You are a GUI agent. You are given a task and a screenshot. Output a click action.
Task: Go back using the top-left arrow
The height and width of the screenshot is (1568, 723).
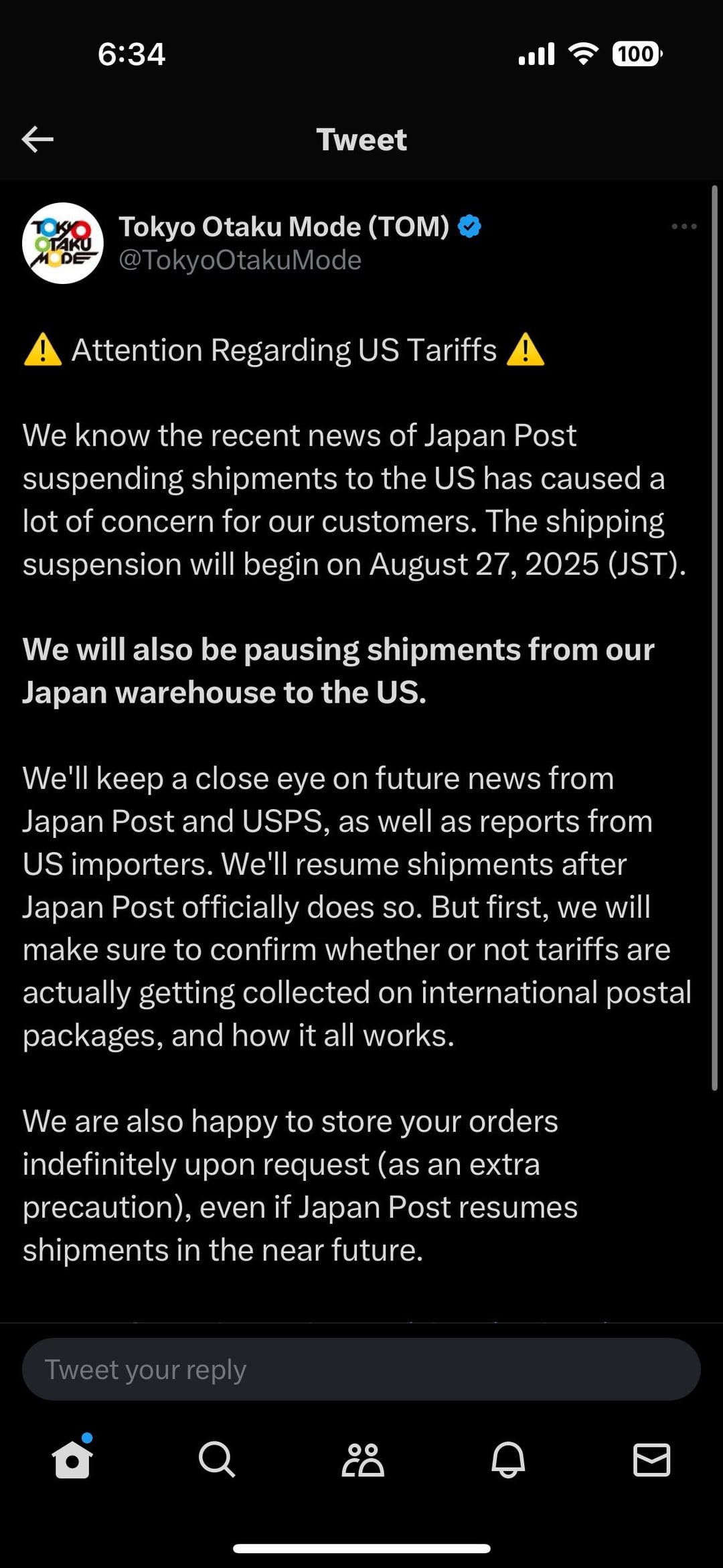pyautogui.click(x=37, y=139)
